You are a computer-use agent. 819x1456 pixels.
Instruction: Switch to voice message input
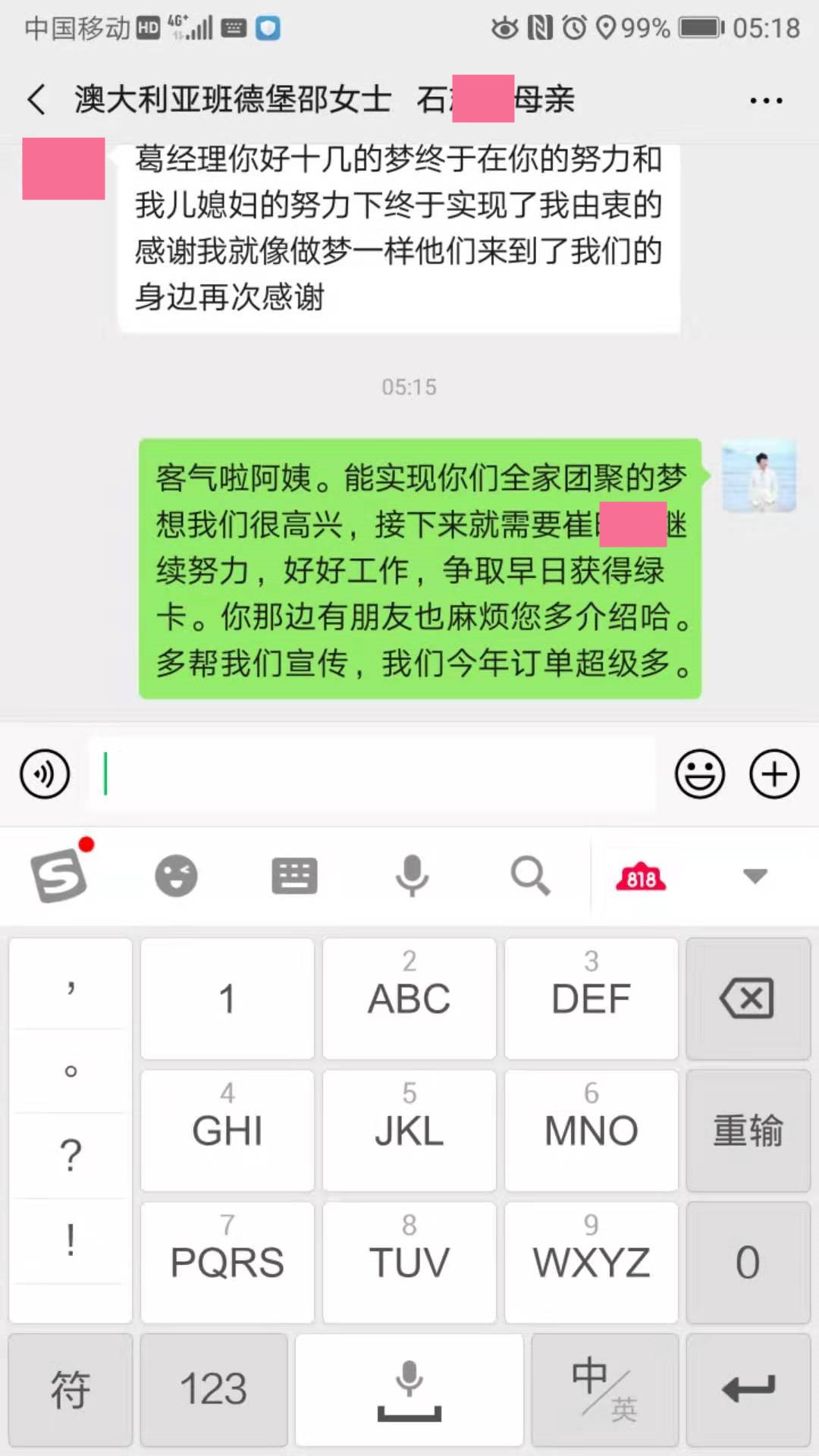click(45, 774)
